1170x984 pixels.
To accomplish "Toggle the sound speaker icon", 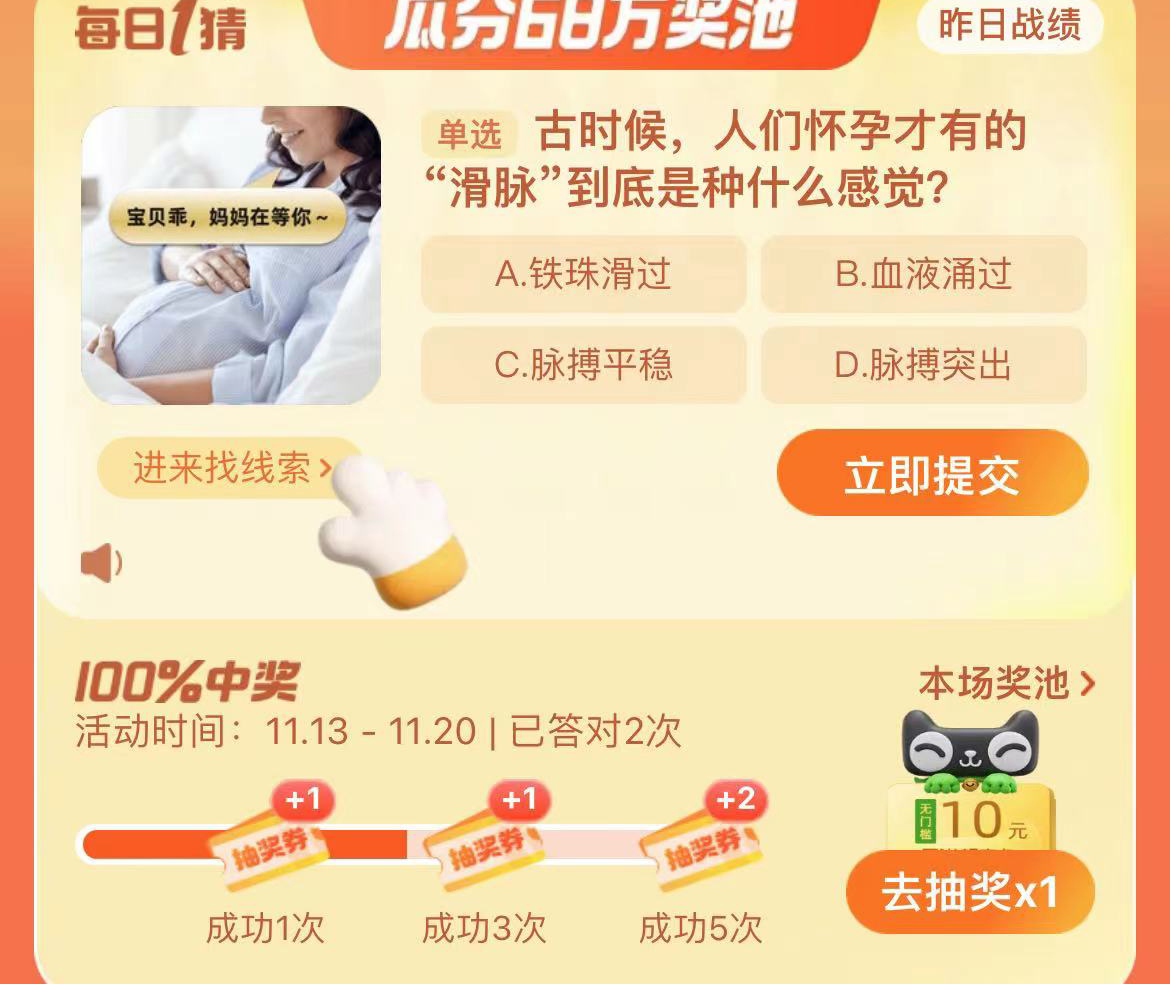I will (x=101, y=564).
